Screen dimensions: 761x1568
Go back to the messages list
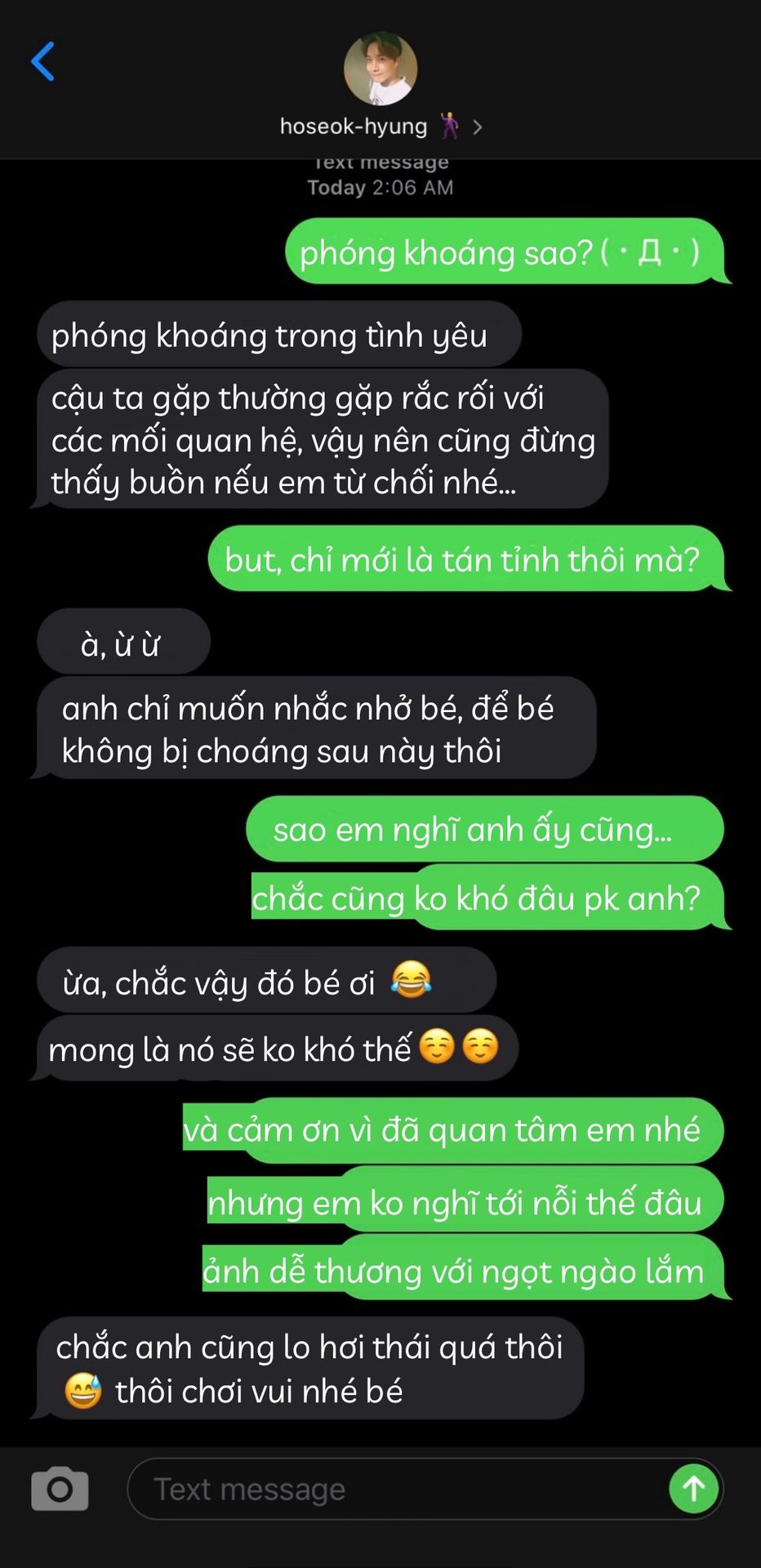pyautogui.click(x=42, y=62)
